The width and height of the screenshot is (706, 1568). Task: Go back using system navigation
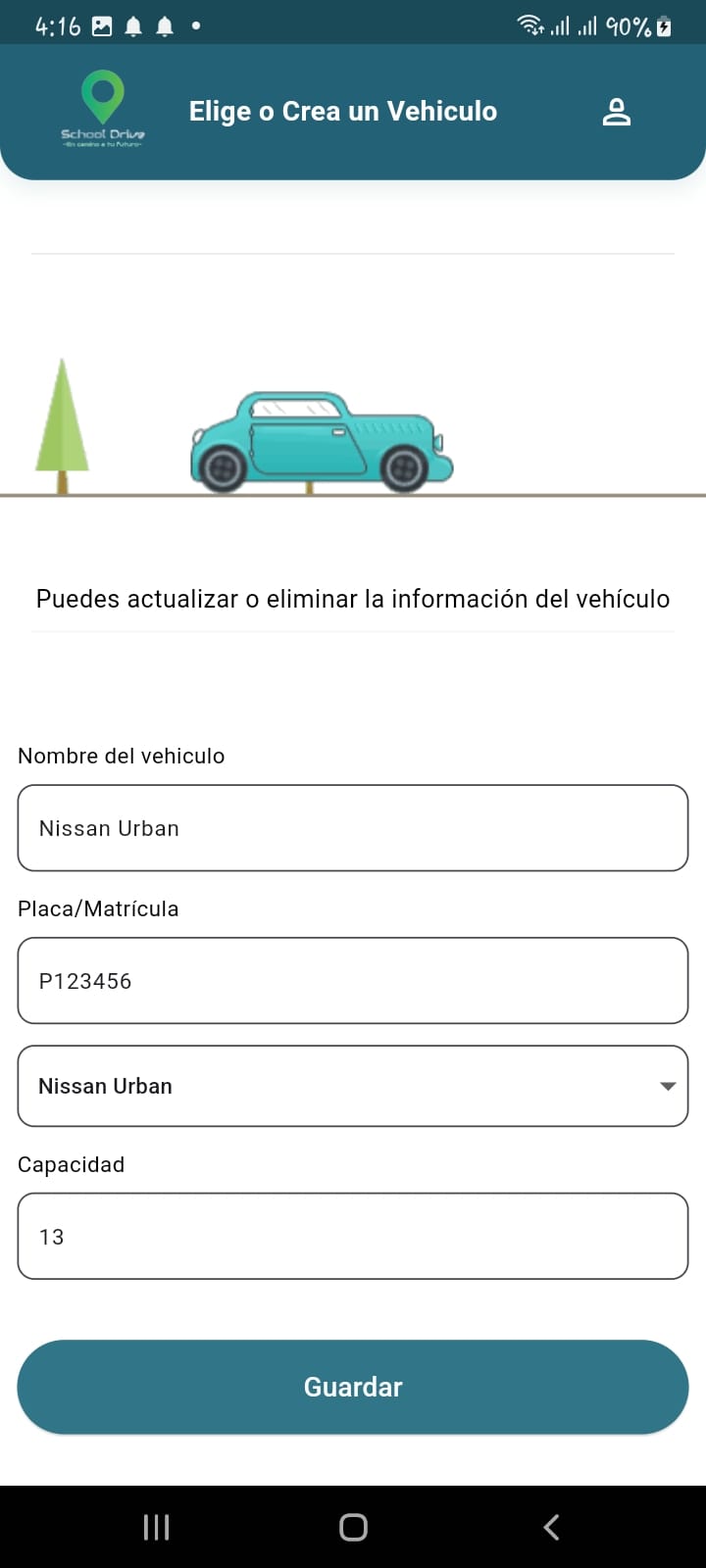point(551,1527)
